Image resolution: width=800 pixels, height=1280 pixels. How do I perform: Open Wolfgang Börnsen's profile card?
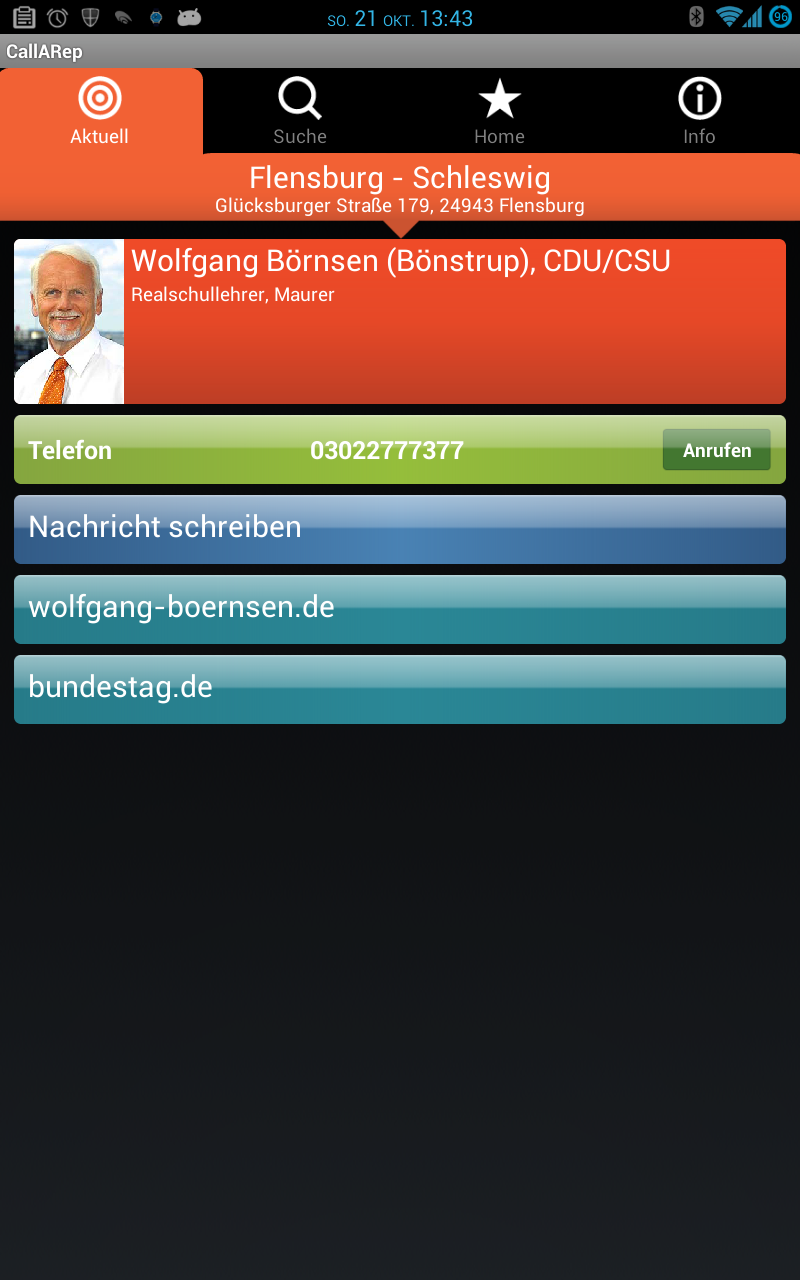tap(400, 321)
